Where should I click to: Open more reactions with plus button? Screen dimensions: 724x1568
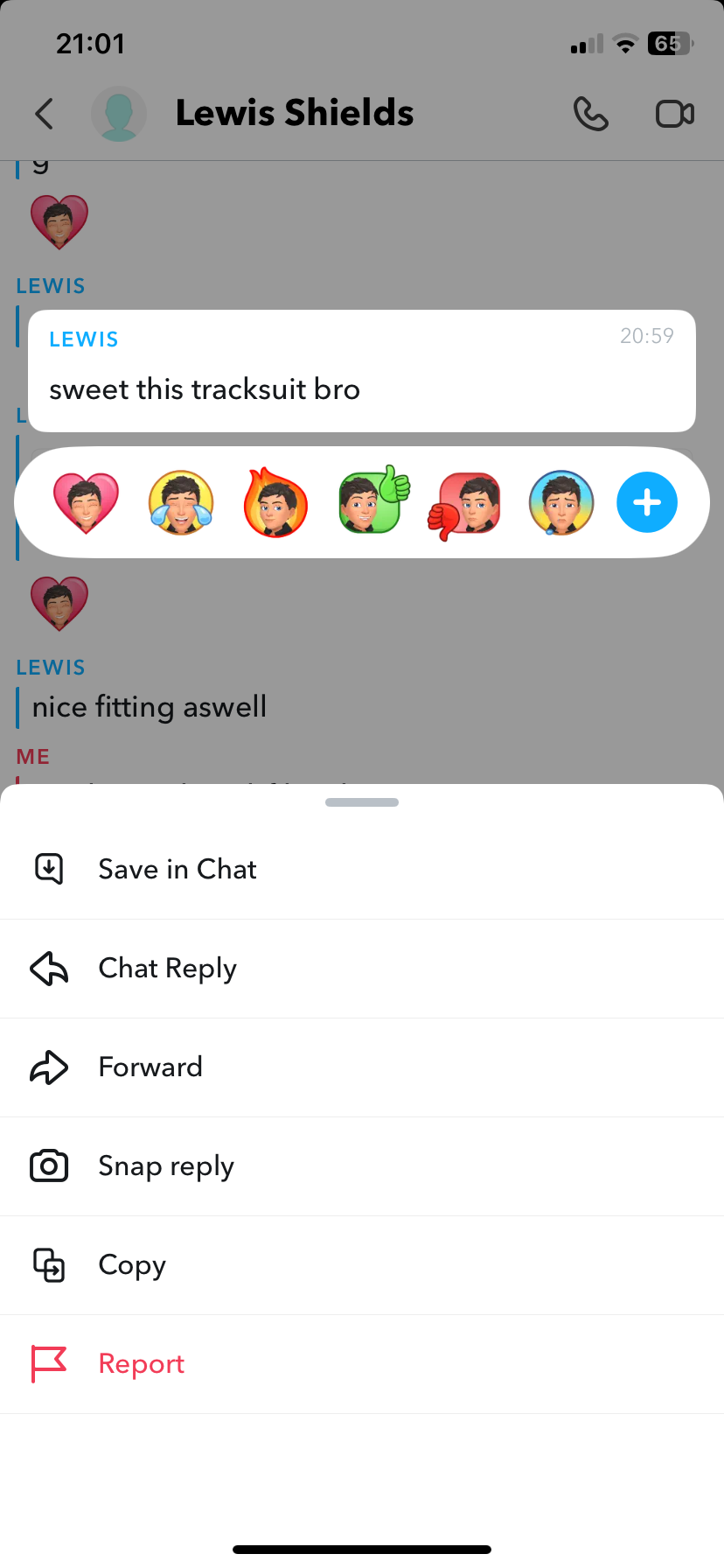[647, 502]
